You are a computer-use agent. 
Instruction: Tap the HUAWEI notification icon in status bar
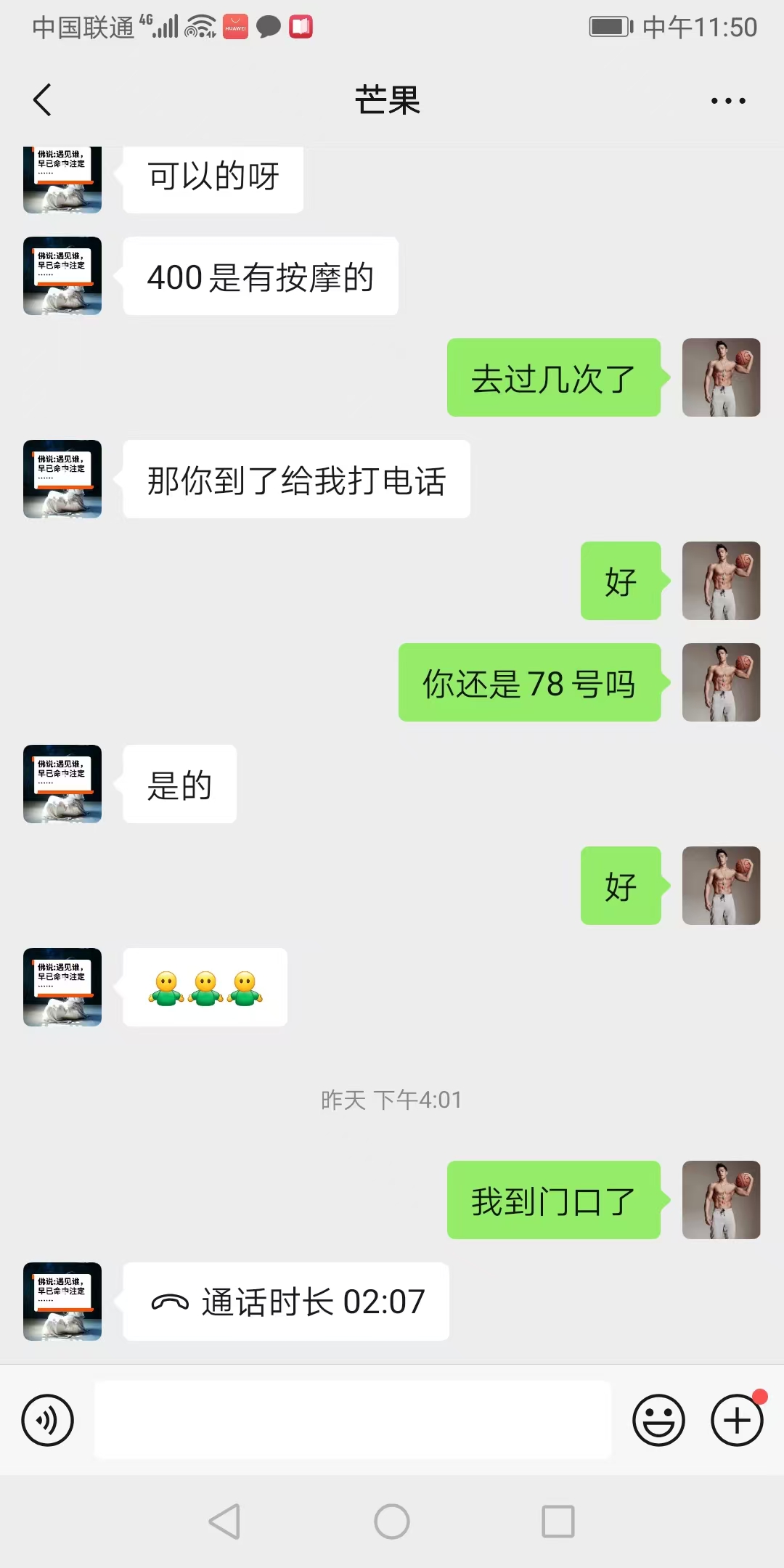pos(234,28)
